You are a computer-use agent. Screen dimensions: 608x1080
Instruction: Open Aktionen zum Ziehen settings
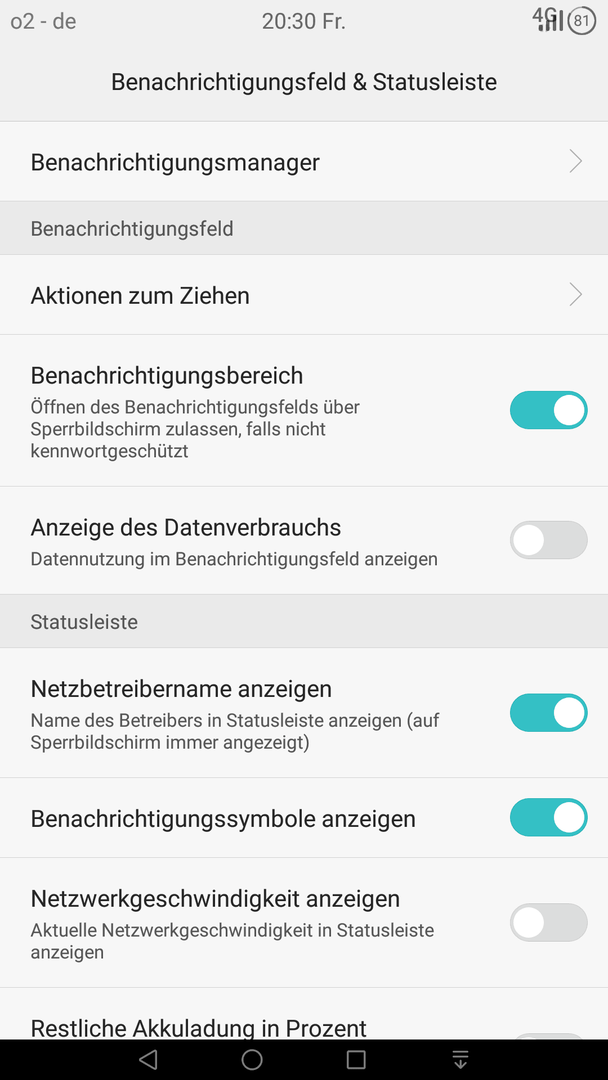point(304,295)
